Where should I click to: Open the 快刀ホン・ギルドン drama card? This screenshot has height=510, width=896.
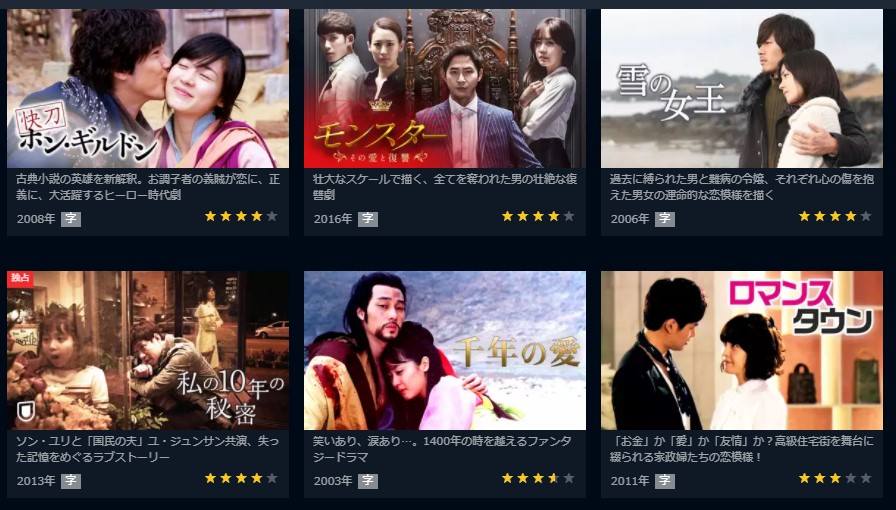tap(148, 90)
